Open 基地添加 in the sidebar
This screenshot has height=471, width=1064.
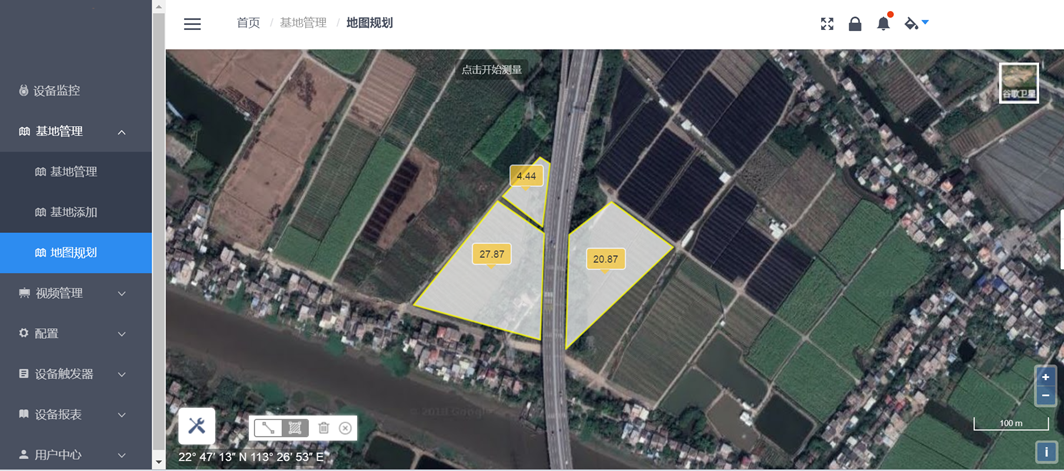73,213
